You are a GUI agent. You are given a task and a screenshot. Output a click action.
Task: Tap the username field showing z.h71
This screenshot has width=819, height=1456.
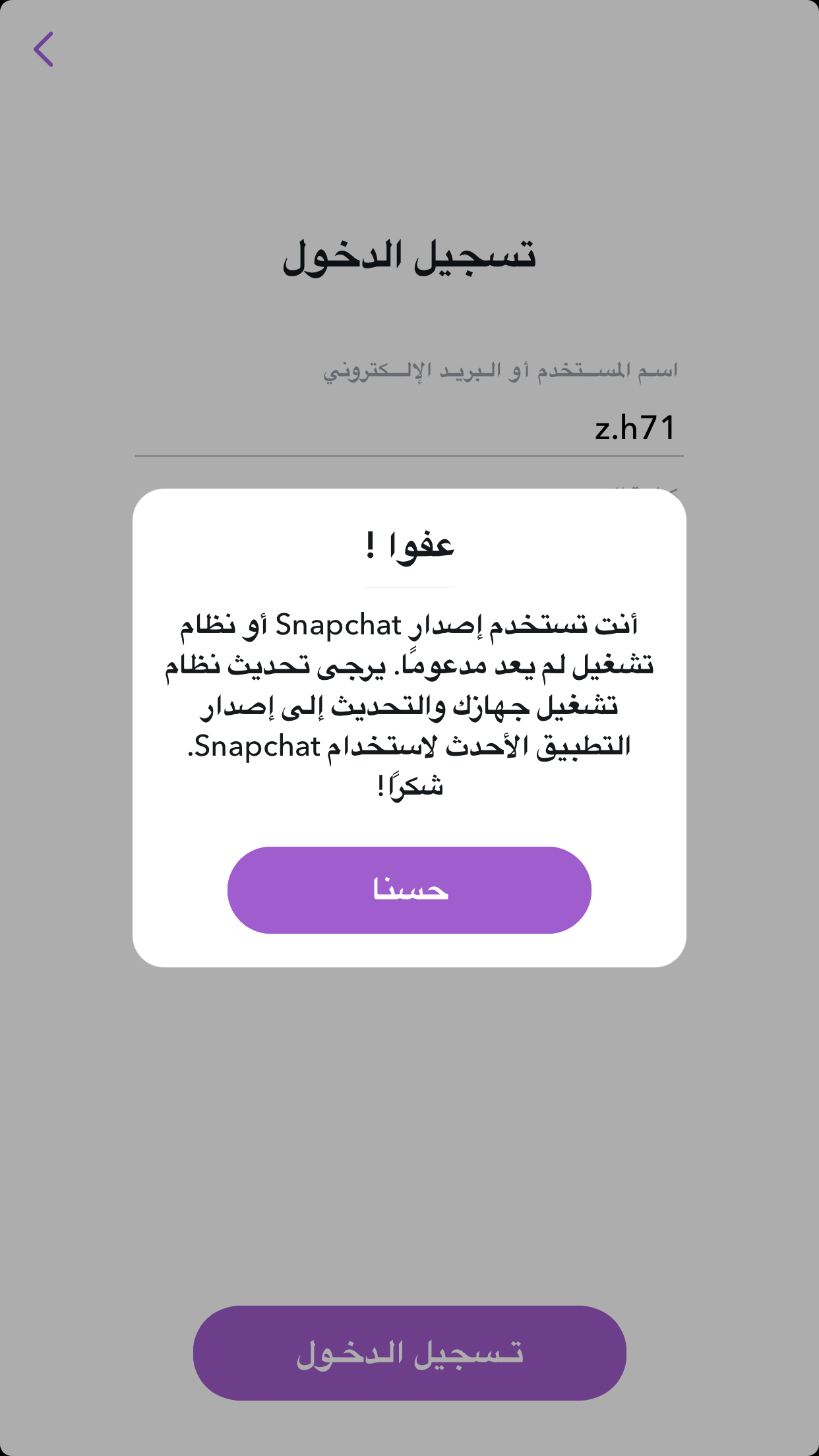tap(409, 427)
